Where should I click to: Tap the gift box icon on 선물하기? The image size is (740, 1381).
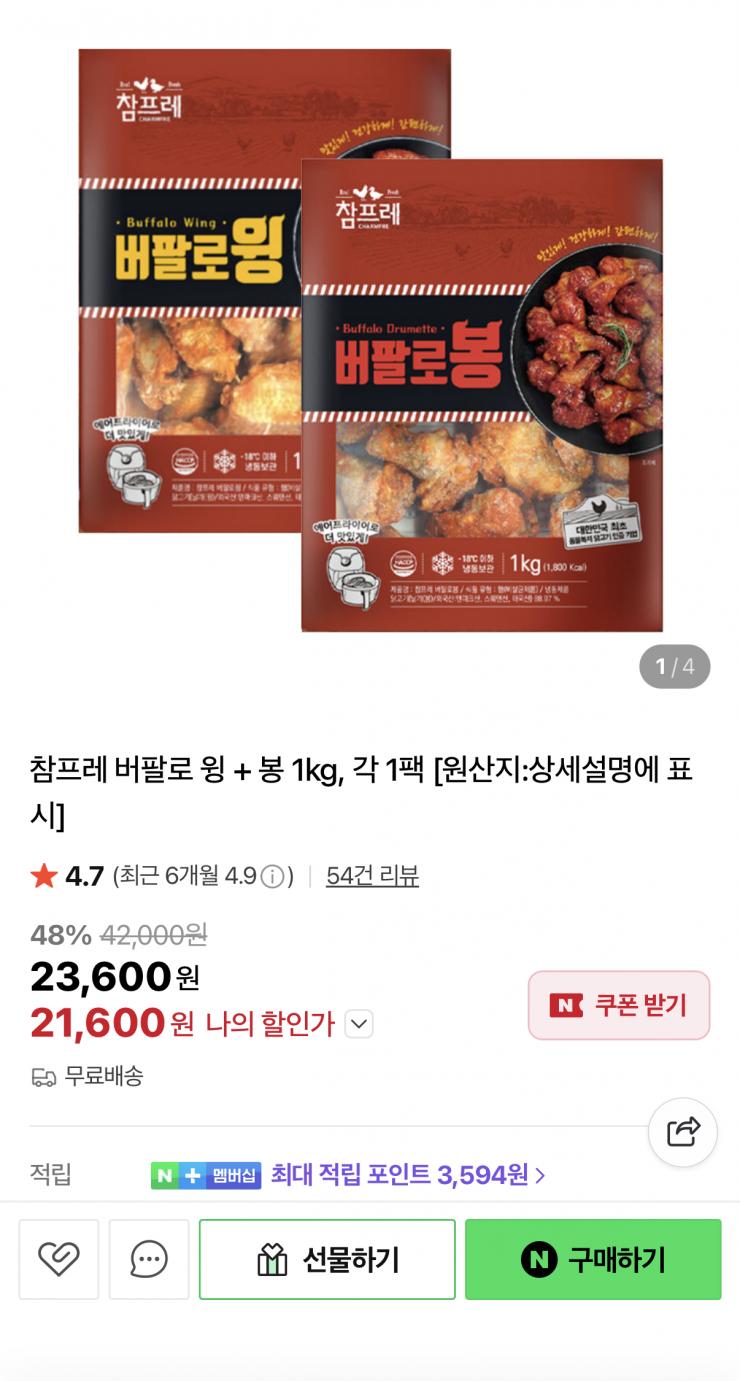[x=270, y=1259]
